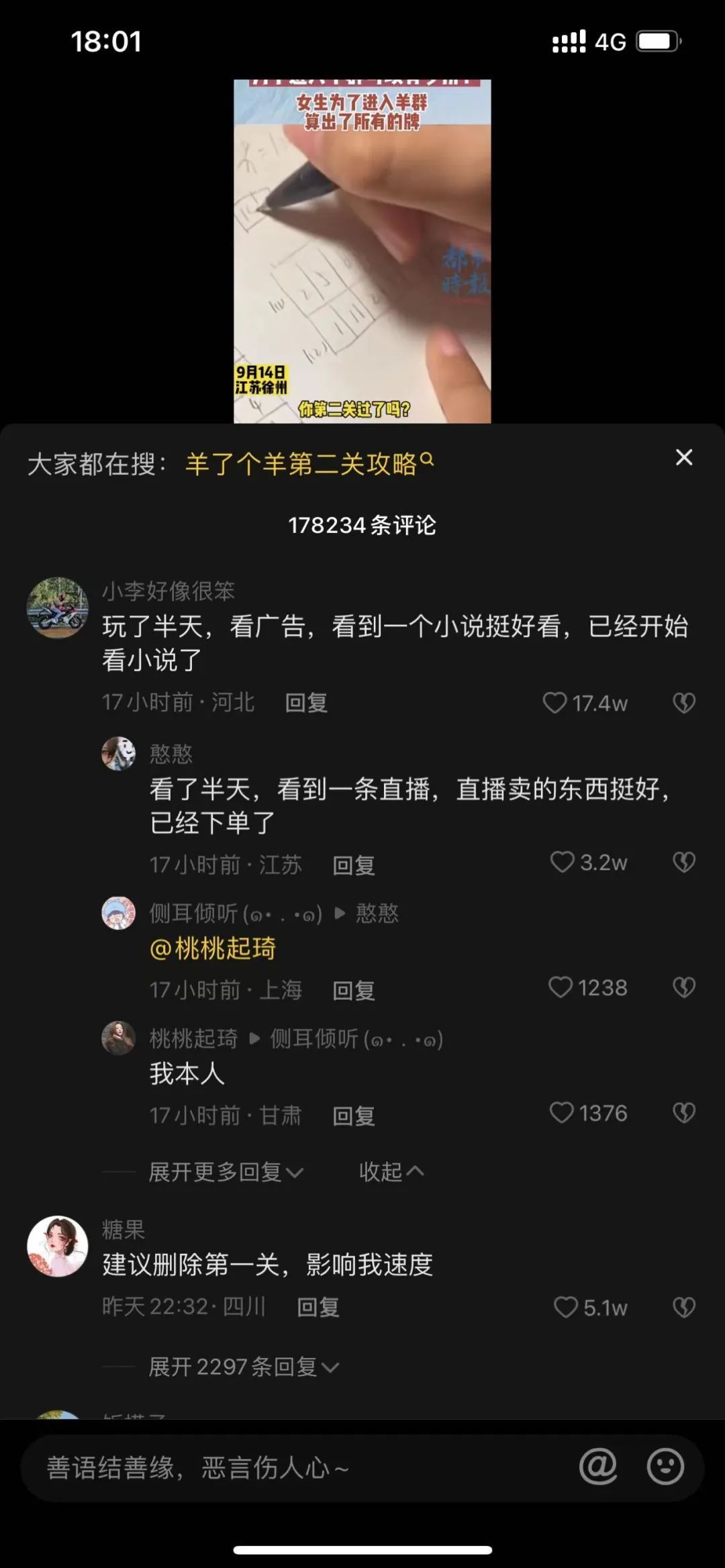
Task: Reply to 糖果's comment
Action: click(x=316, y=1306)
